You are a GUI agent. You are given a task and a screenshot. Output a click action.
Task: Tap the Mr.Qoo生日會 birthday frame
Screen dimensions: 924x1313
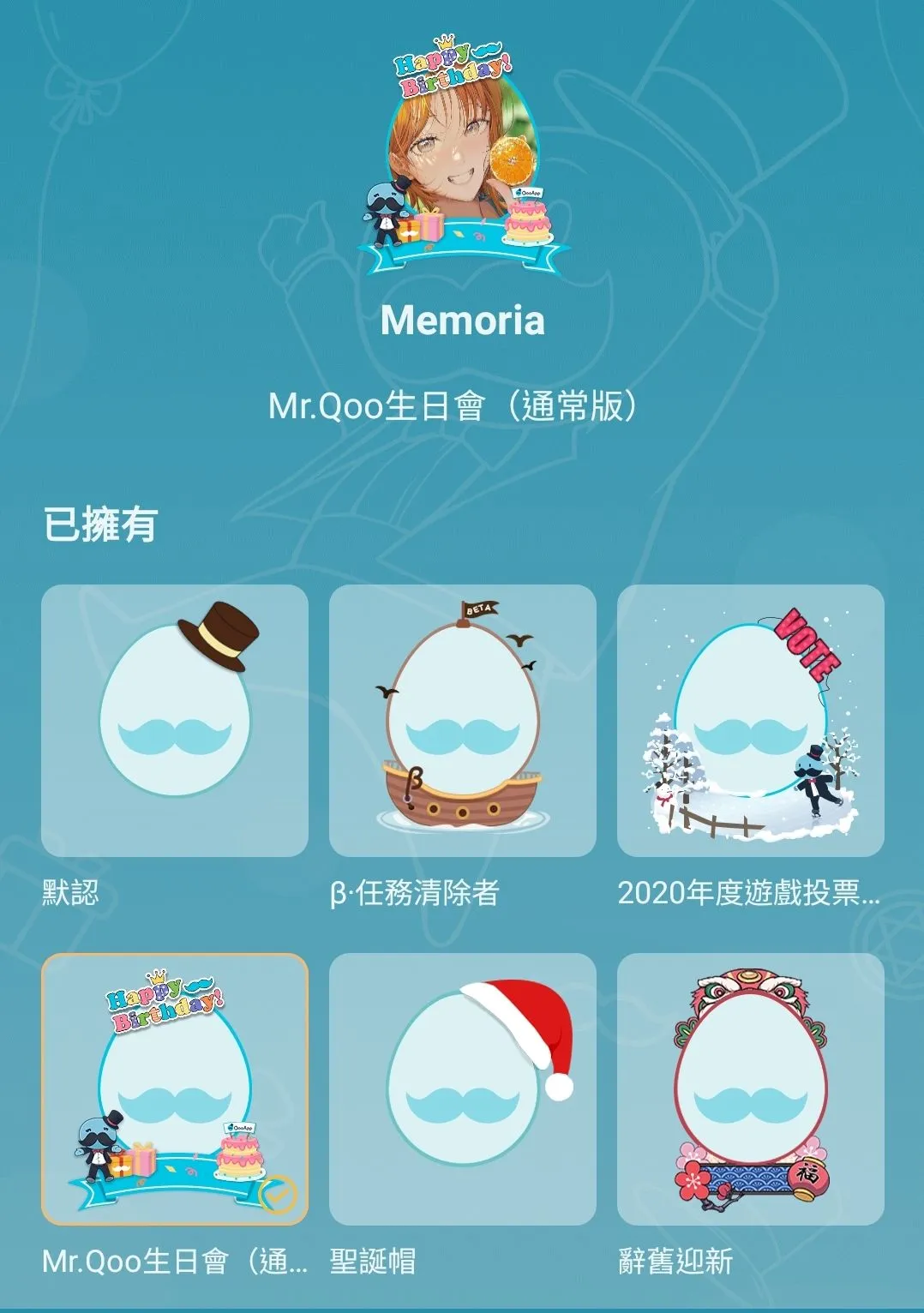click(x=175, y=1088)
